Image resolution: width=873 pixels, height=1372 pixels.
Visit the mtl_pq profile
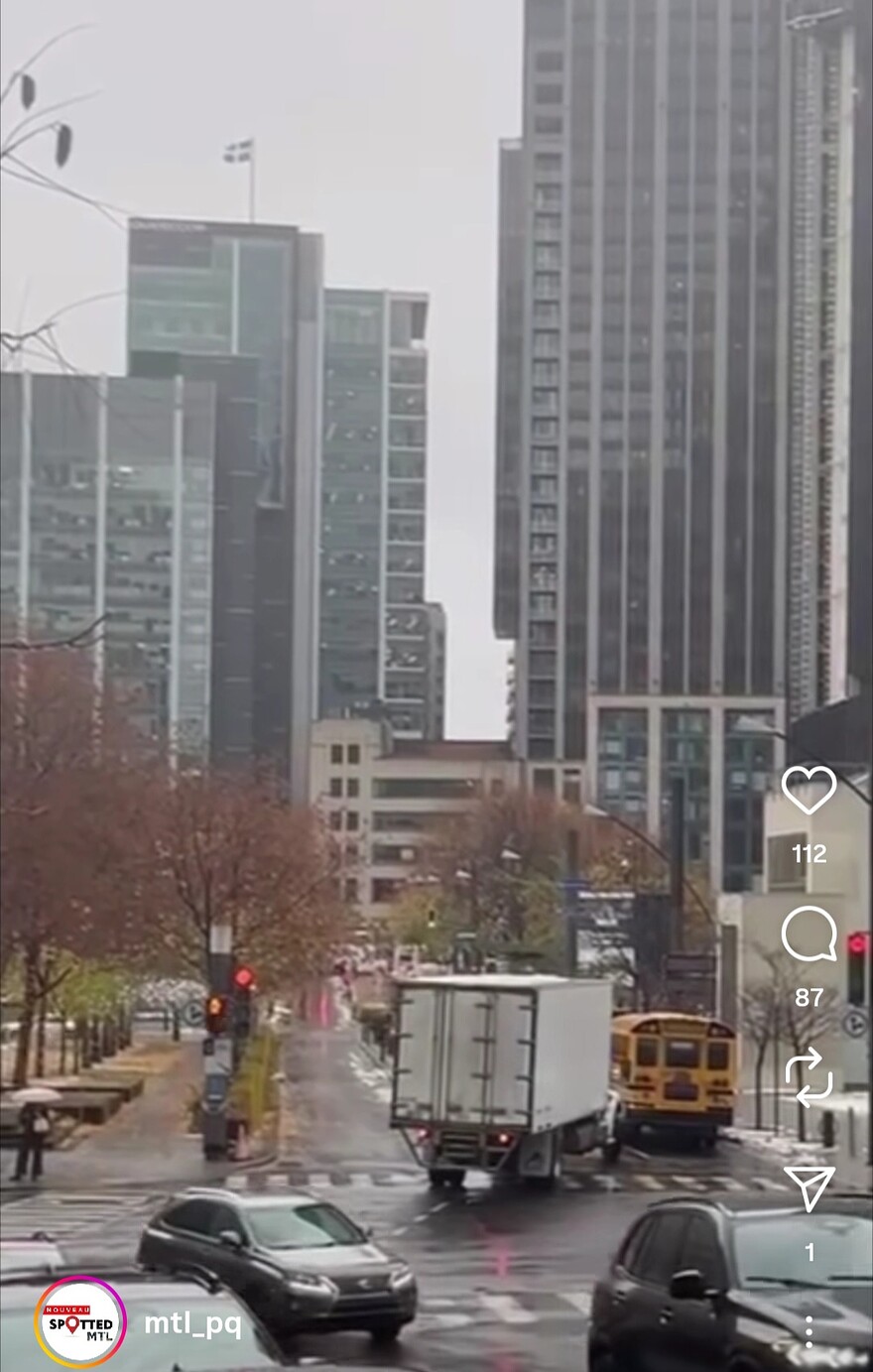[192, 1323]
